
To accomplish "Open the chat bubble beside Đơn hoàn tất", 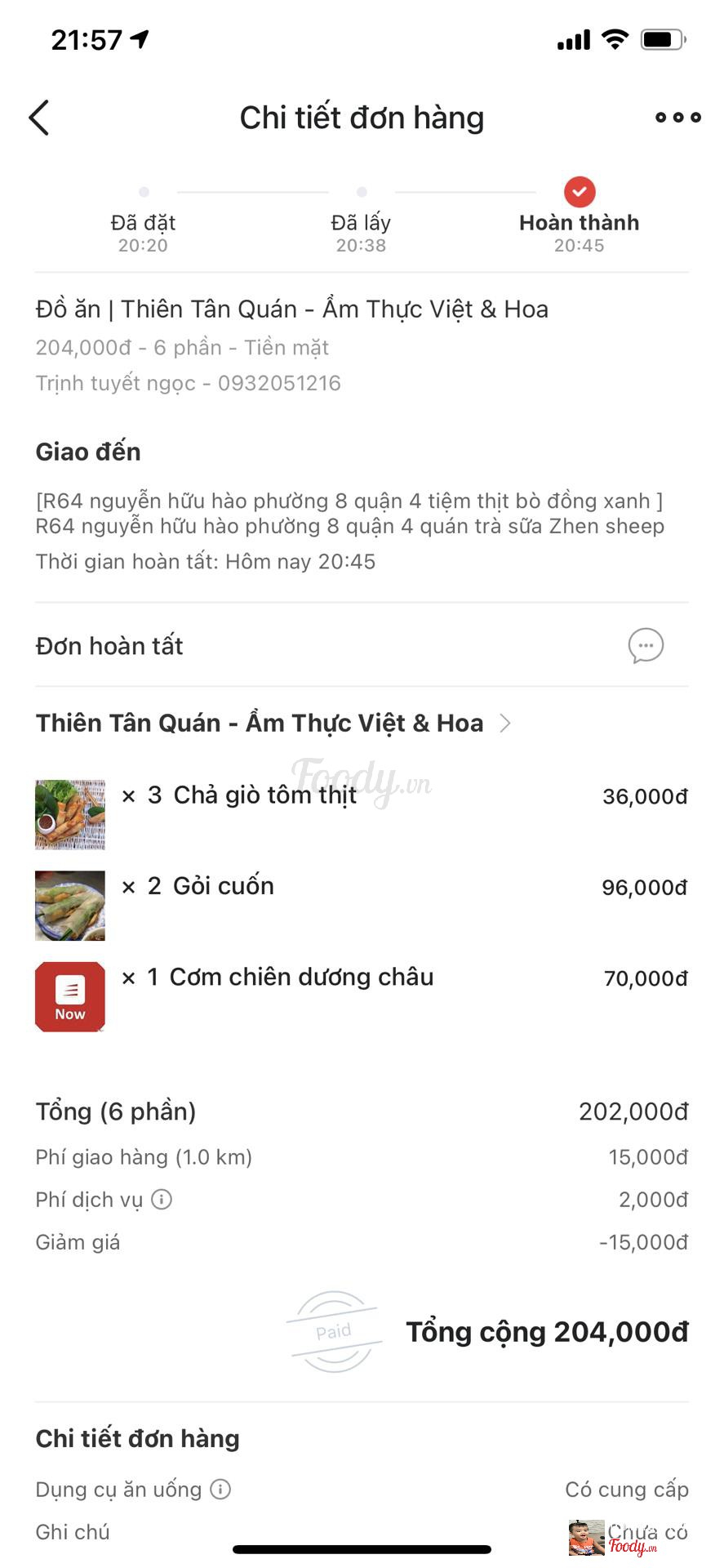I will point(645,646).
